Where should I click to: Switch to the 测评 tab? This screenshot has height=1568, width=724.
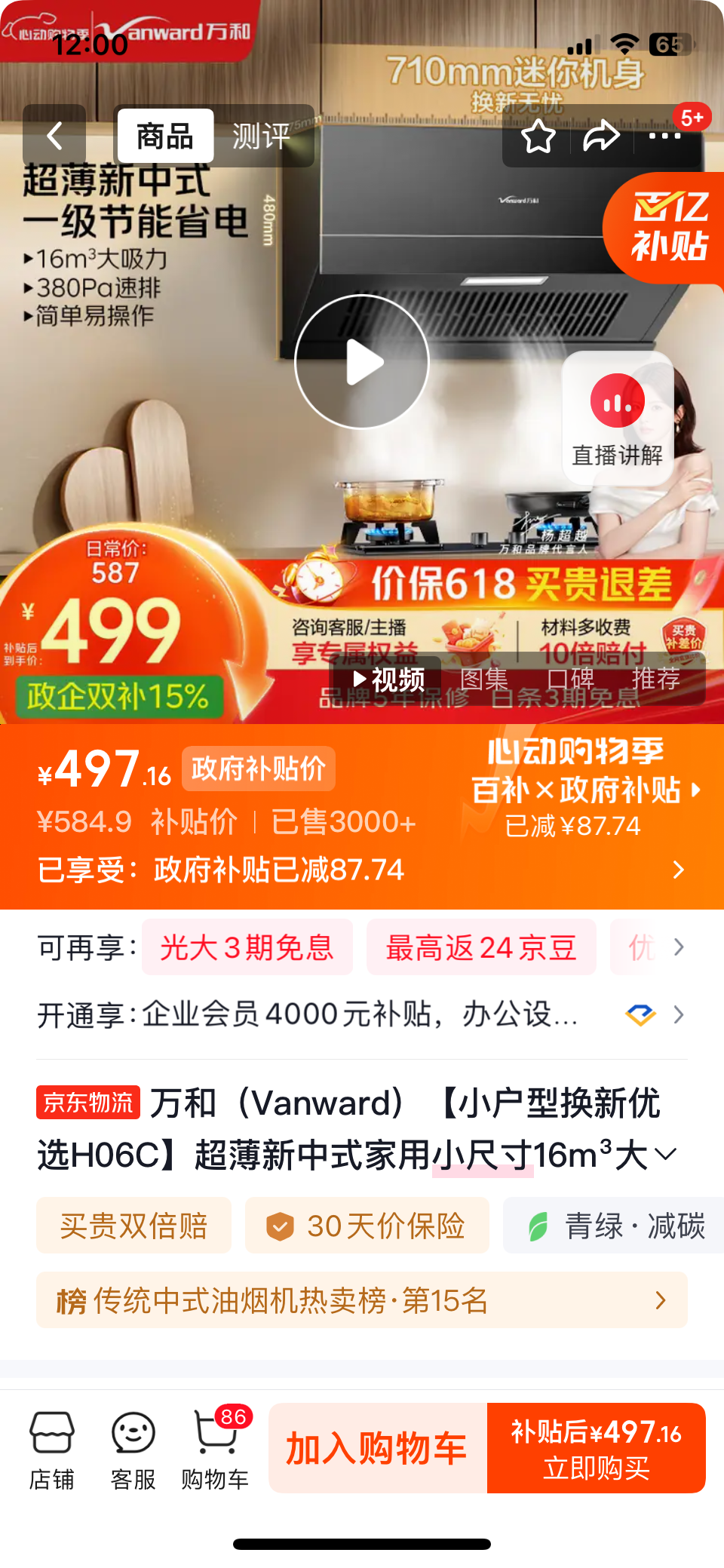pos(261,137)
